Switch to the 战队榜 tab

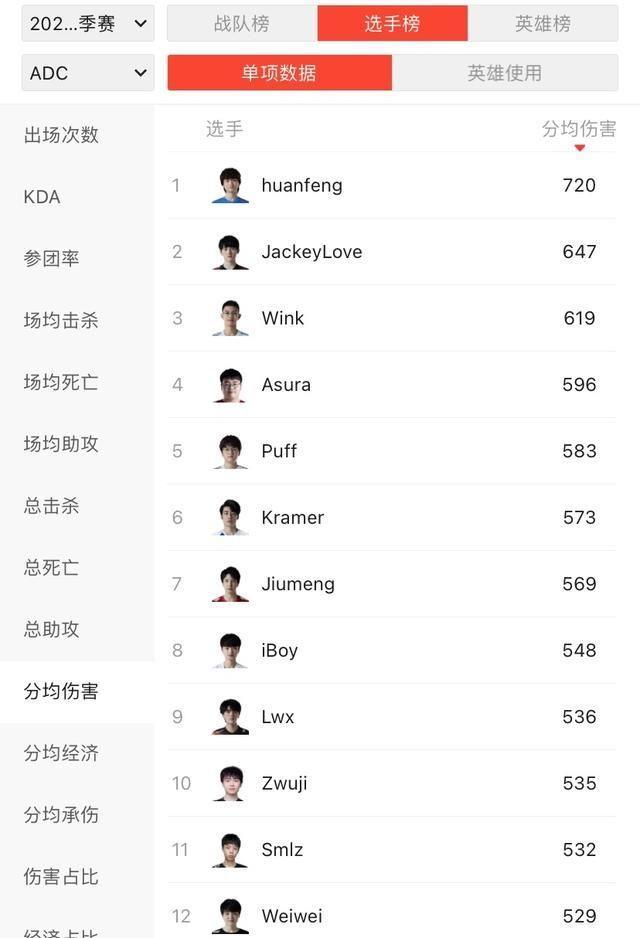pos(242,23)
